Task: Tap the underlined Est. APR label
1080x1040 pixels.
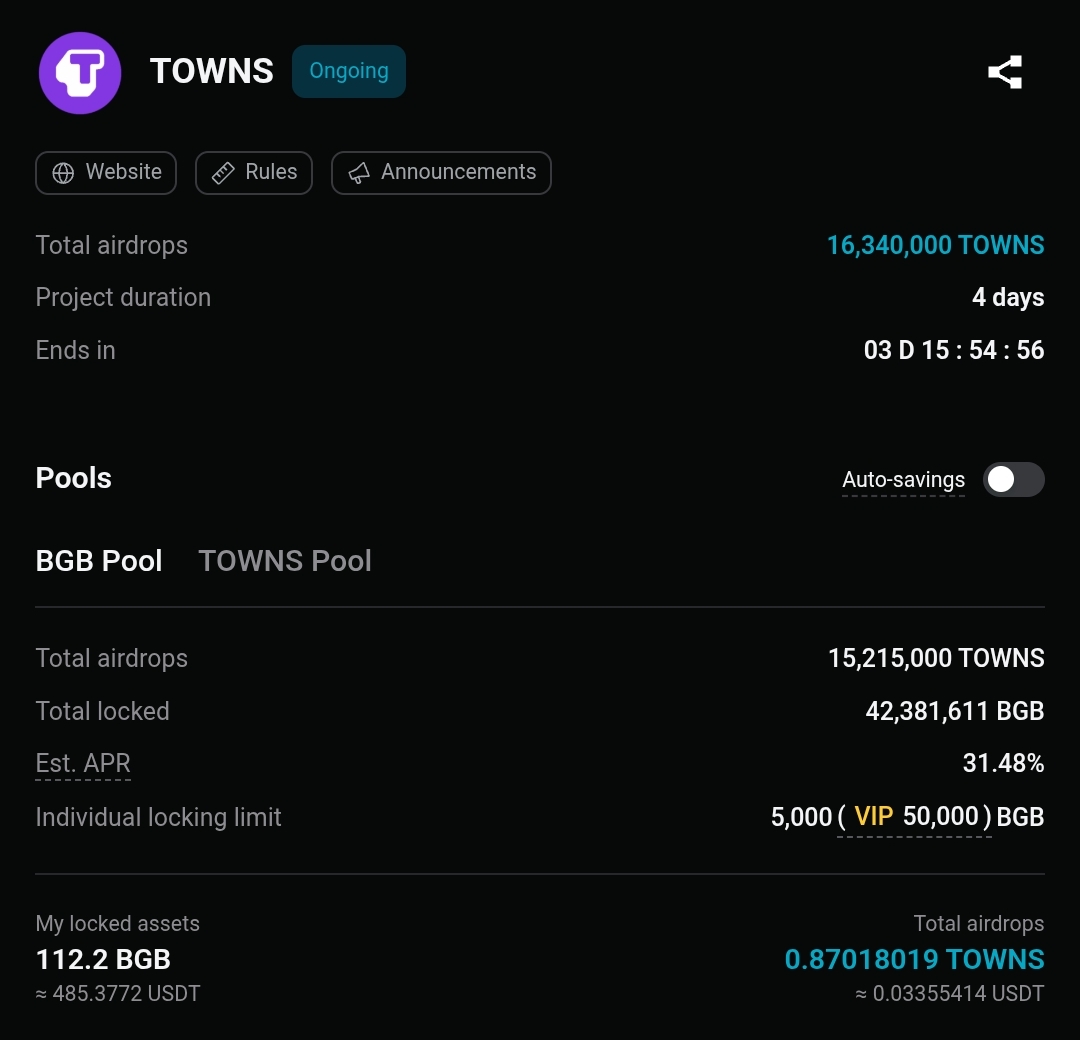Action: coord(83,764)
